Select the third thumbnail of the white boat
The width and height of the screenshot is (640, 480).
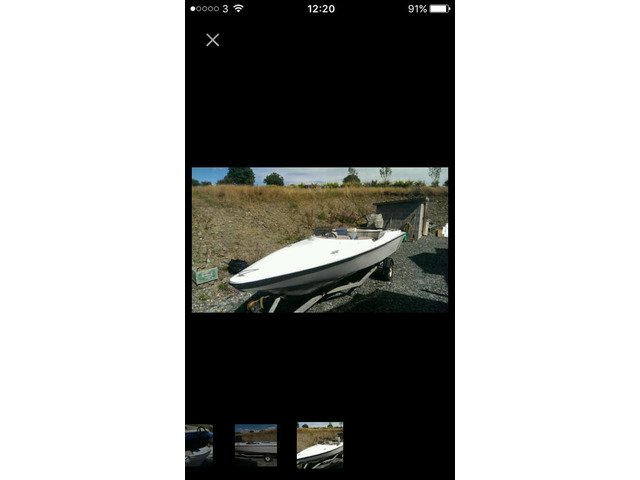click(x=320, y=445)
